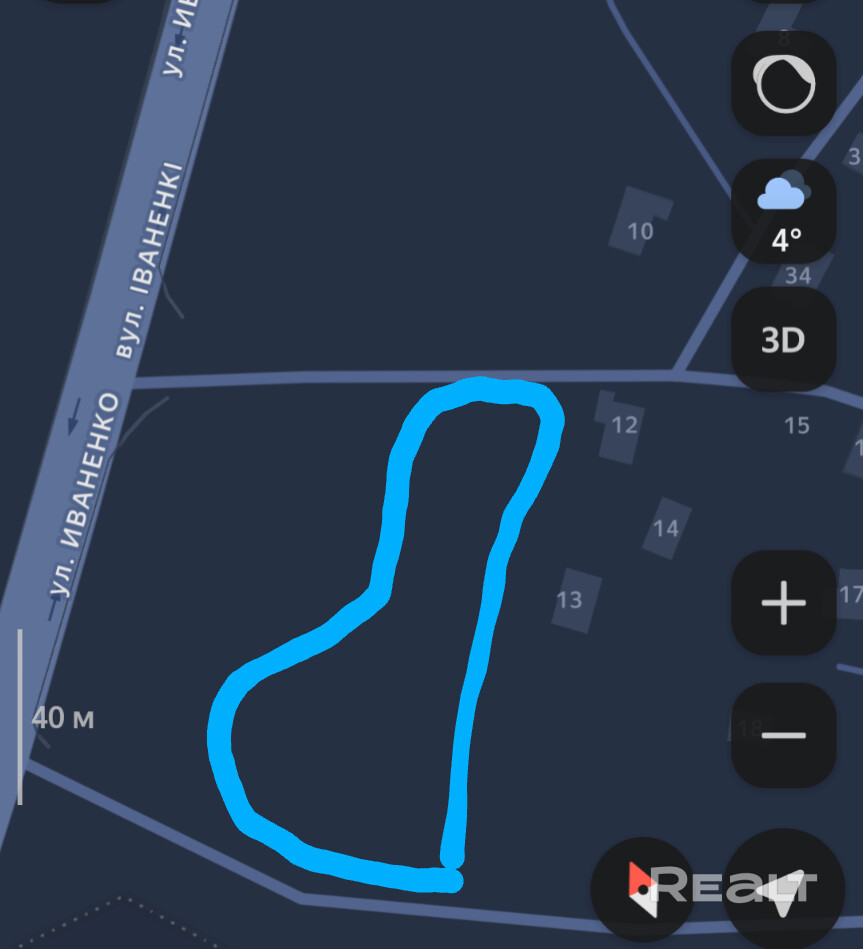Zoom out with the minus button
The width and height of the screenshot is (863, 949).
coord(783,735)
